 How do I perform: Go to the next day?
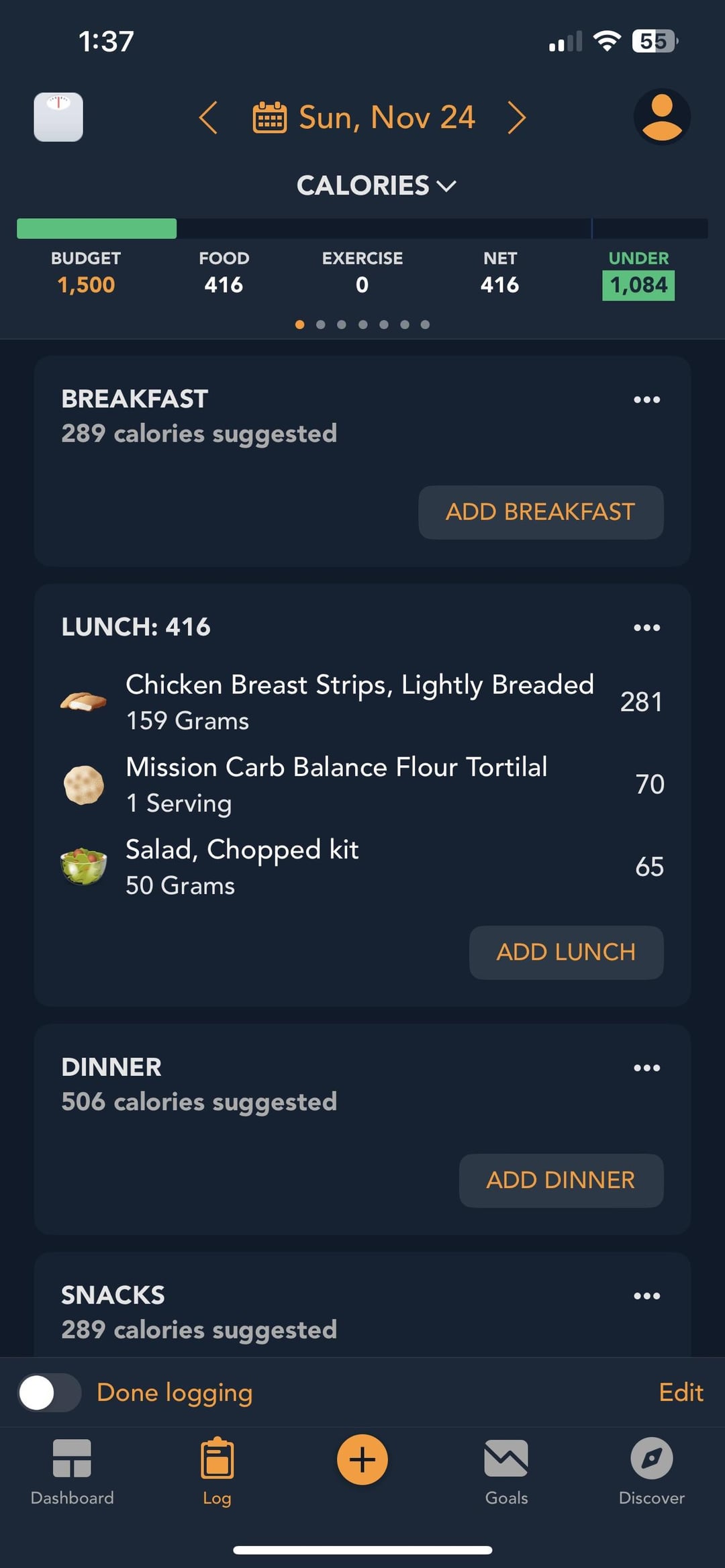pyautogui.click(x=516, y=117)
